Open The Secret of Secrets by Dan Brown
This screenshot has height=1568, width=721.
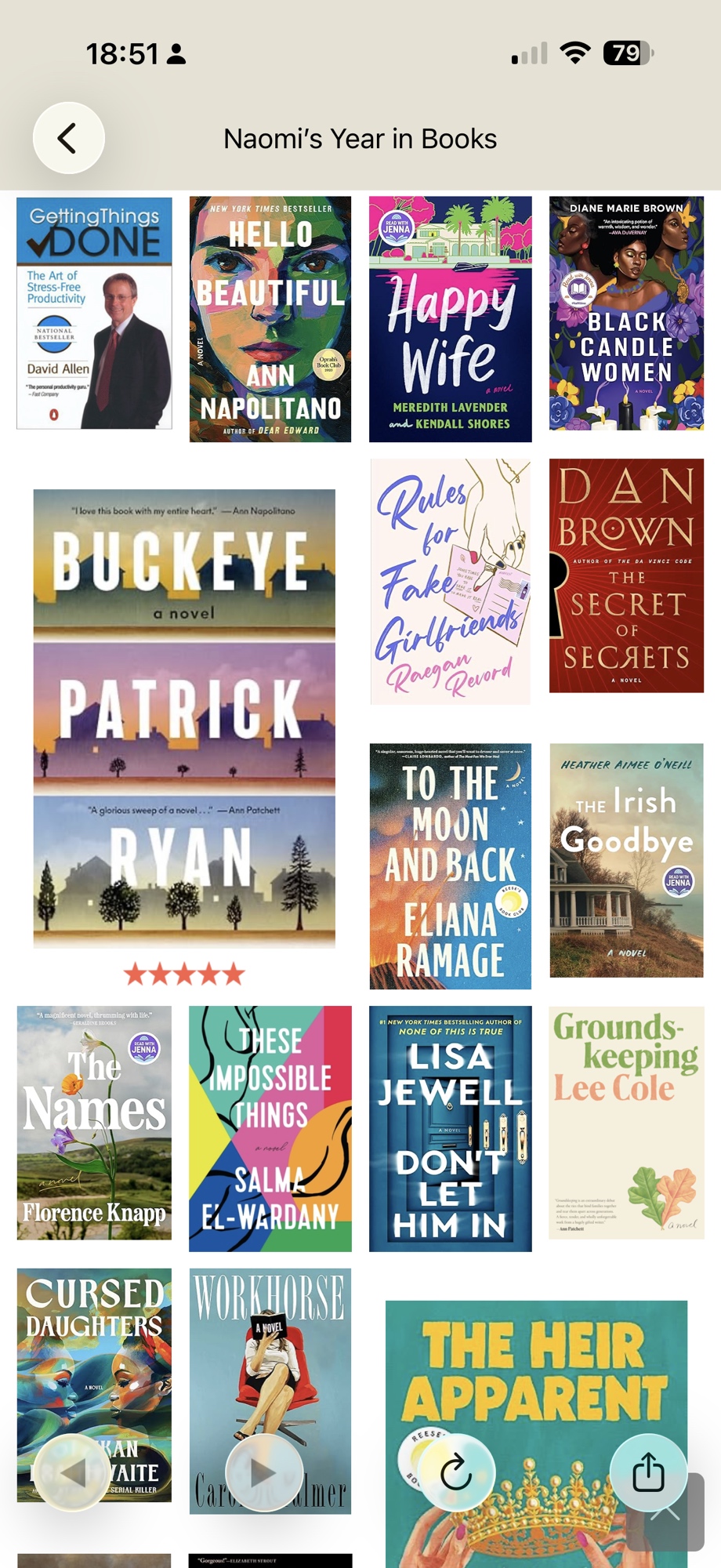(626, 575)
